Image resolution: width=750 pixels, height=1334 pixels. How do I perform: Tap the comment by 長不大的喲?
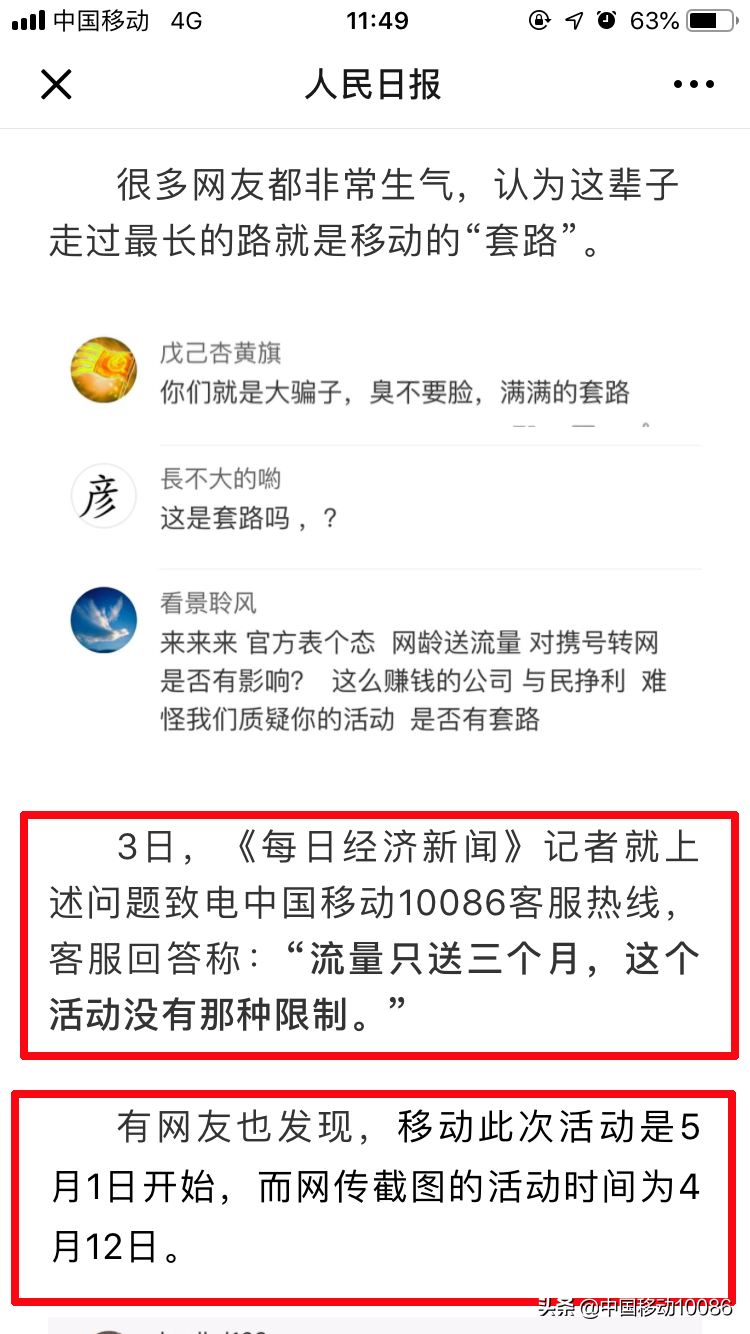[x=300, y=495]
